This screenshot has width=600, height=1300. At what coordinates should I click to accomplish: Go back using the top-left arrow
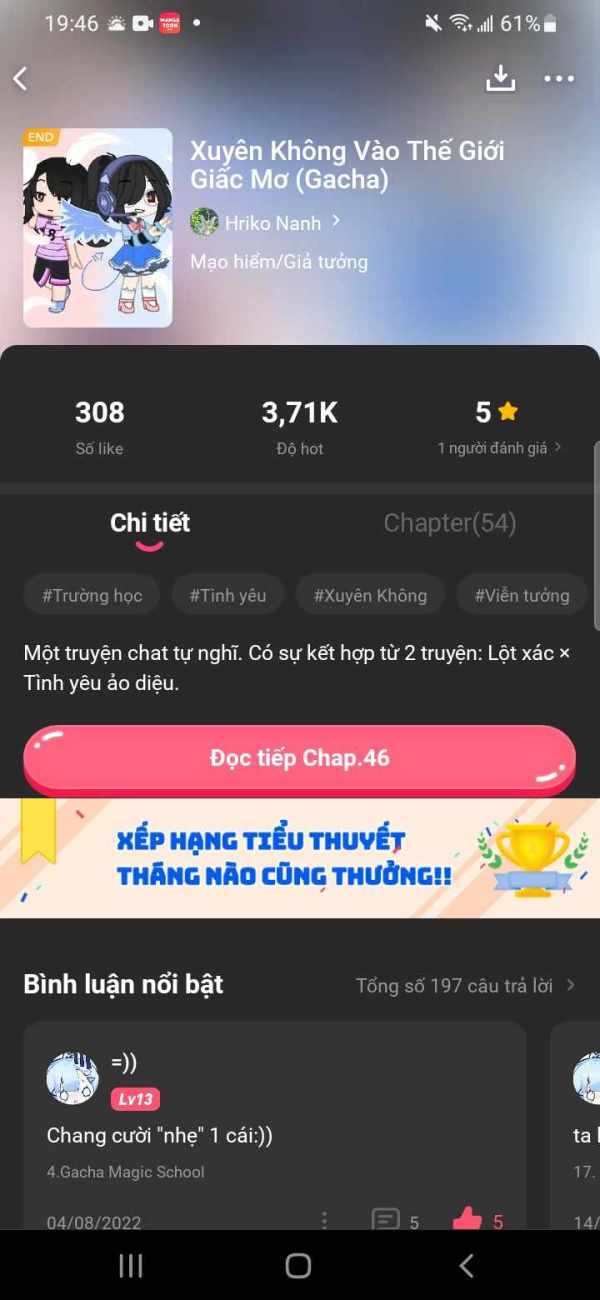[x=20, y=79]
